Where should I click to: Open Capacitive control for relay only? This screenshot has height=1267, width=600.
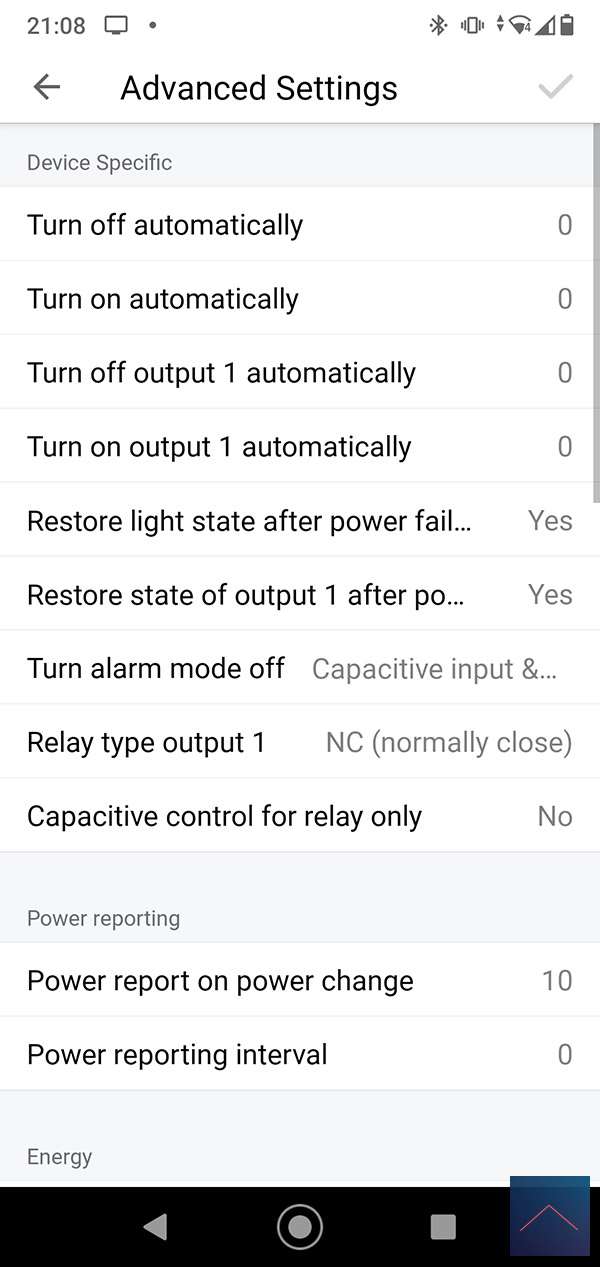coord(300,817)
